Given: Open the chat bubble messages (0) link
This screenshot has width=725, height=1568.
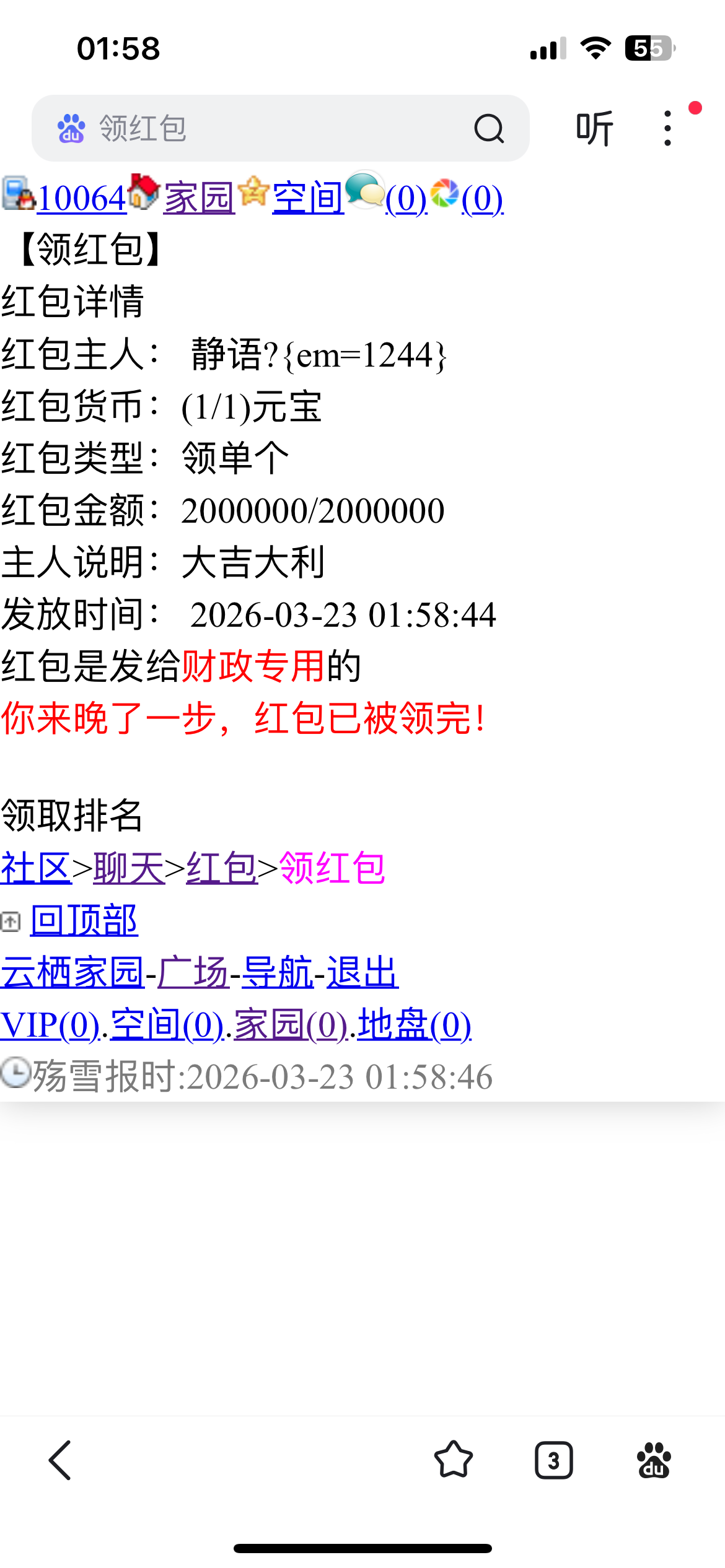Looking at the screenshot, I should pos(406,199).
